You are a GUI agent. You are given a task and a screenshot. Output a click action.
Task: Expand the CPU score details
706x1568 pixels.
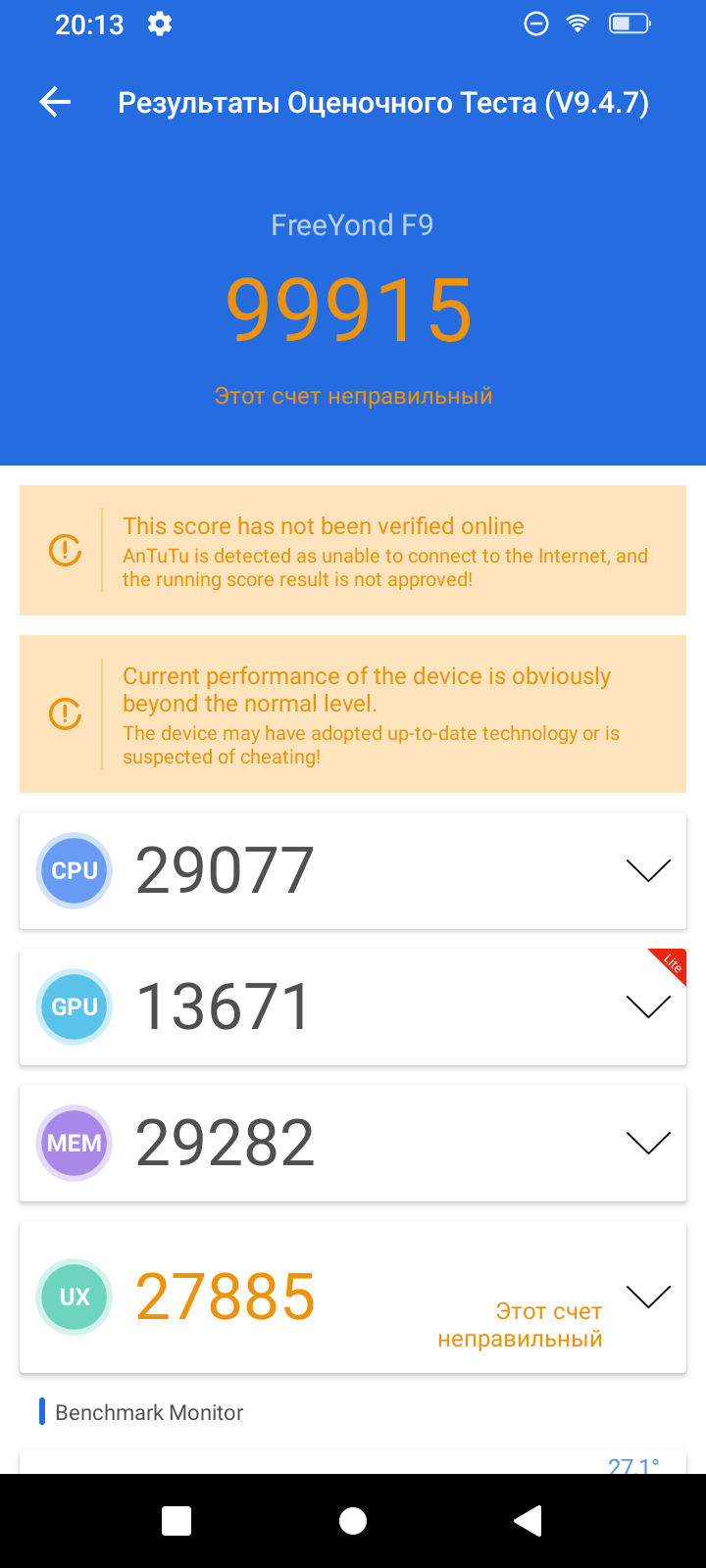pyautogui.click(x=648, y=870)
